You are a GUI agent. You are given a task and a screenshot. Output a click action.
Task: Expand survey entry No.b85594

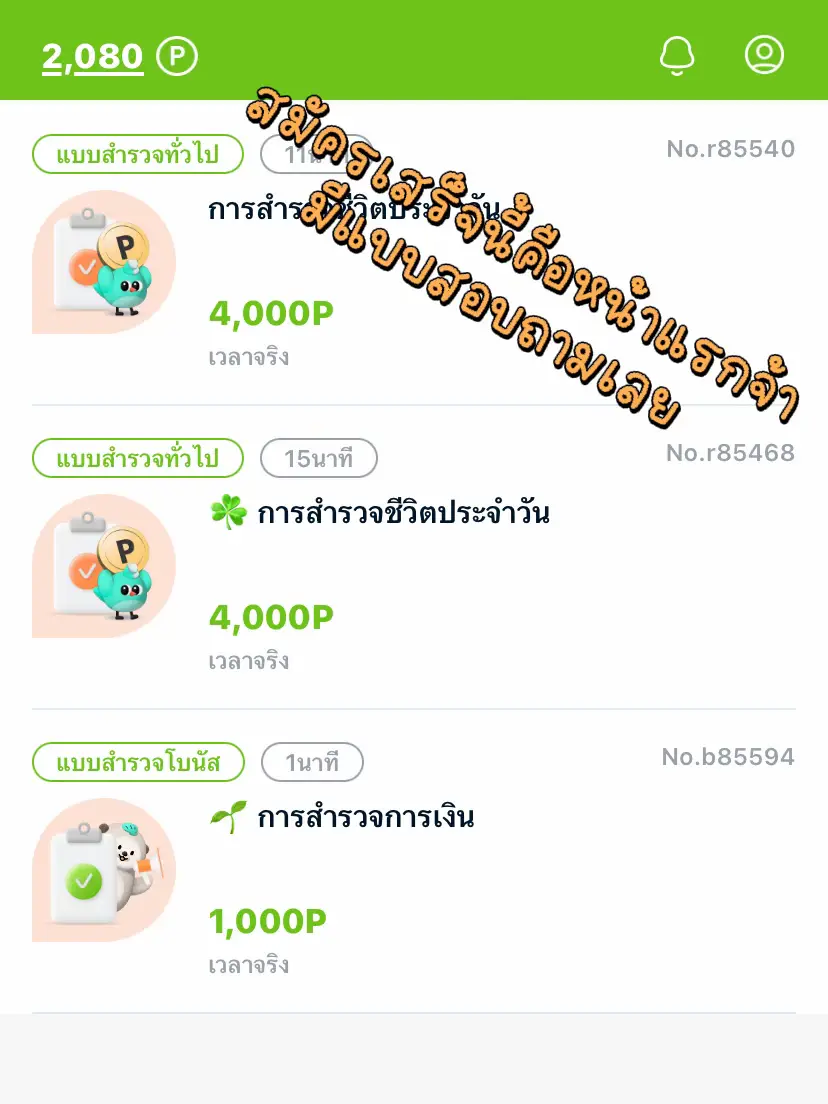414,870
